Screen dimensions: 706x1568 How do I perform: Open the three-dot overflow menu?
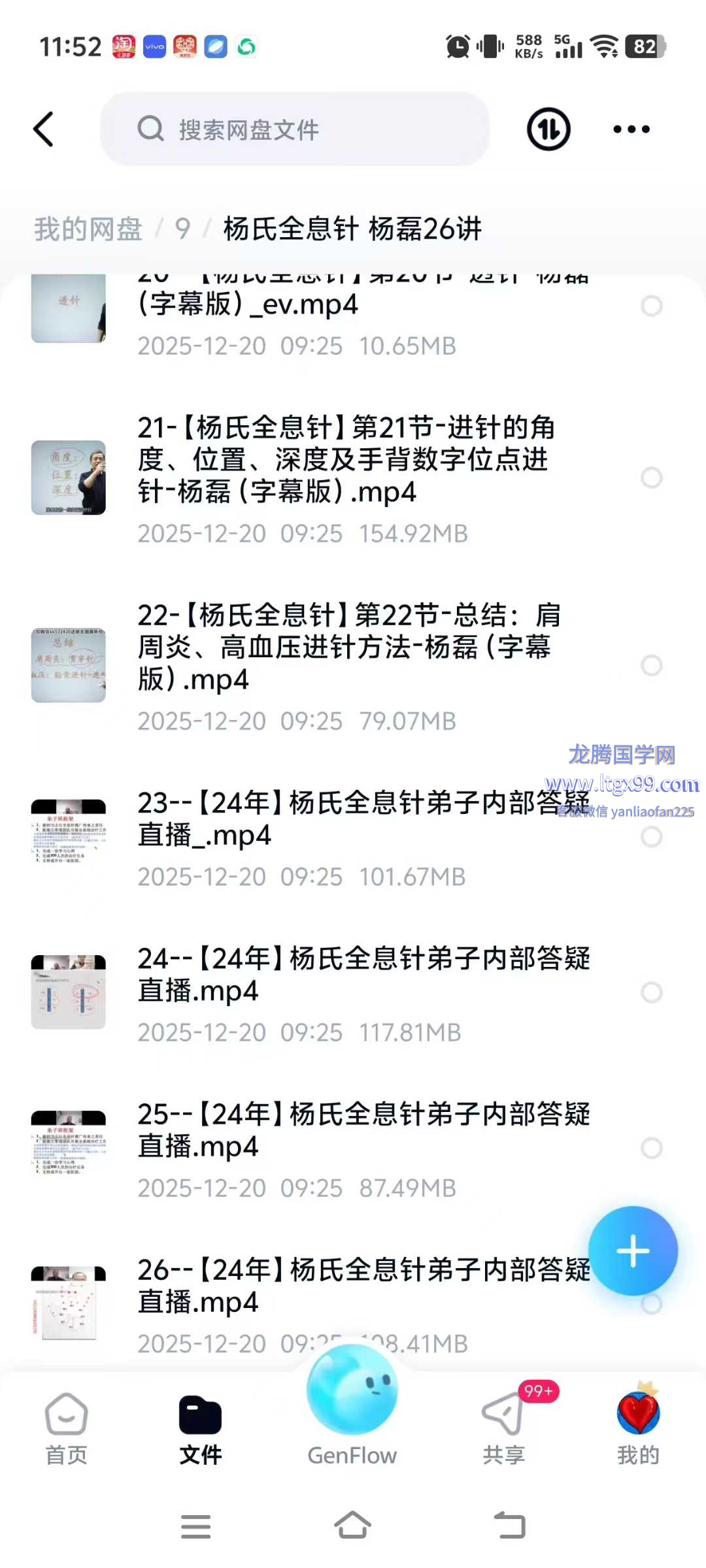click(x=631, y=129)
